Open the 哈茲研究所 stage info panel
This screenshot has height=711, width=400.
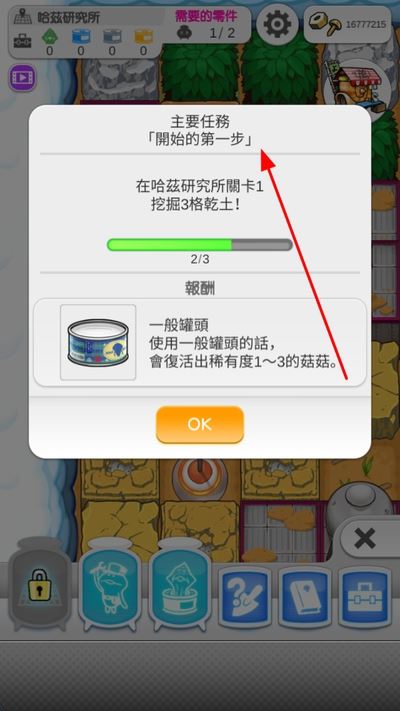[x=86, y=33]
